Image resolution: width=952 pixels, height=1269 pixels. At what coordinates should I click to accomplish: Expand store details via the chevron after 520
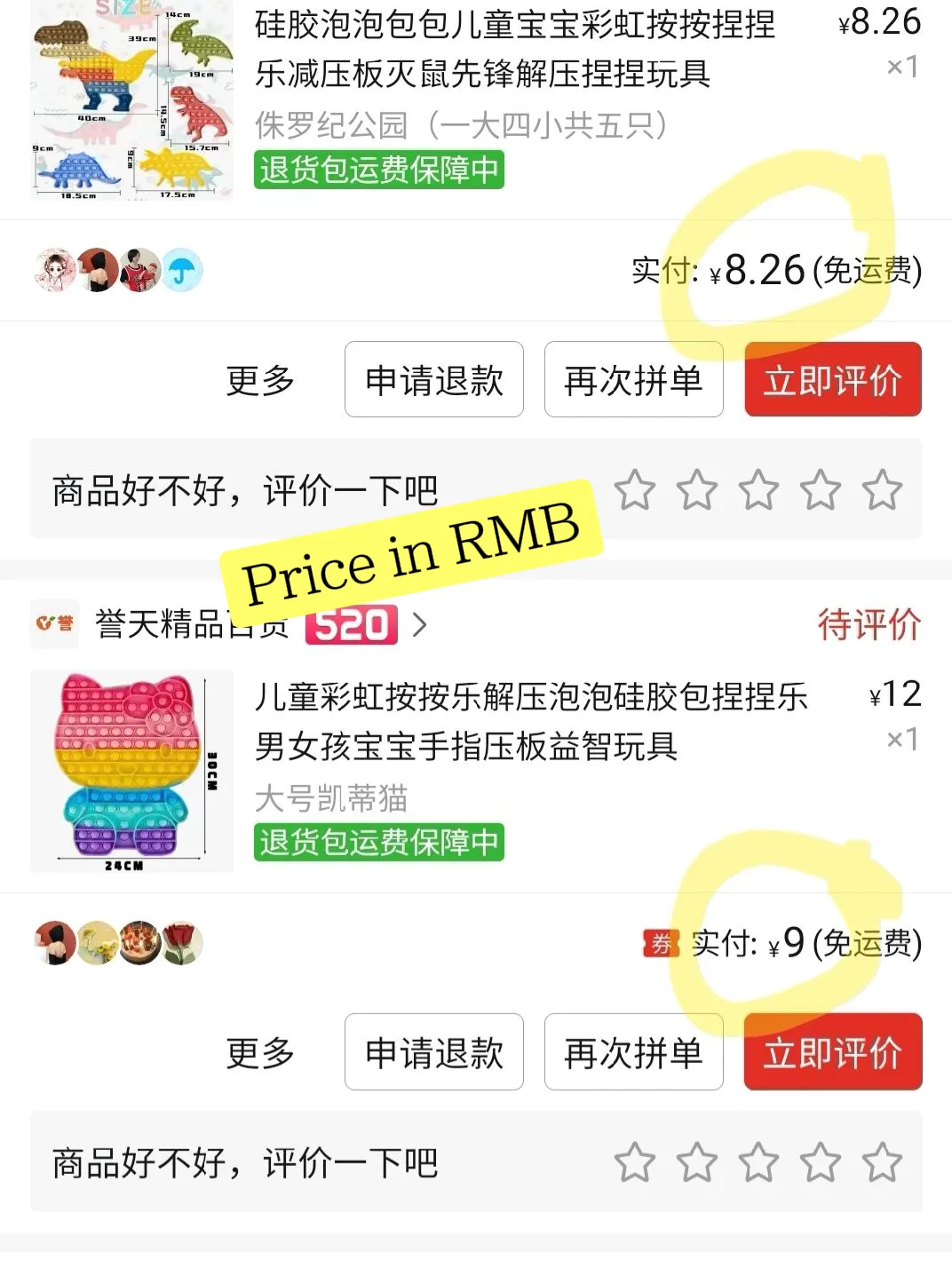point(418,625)
